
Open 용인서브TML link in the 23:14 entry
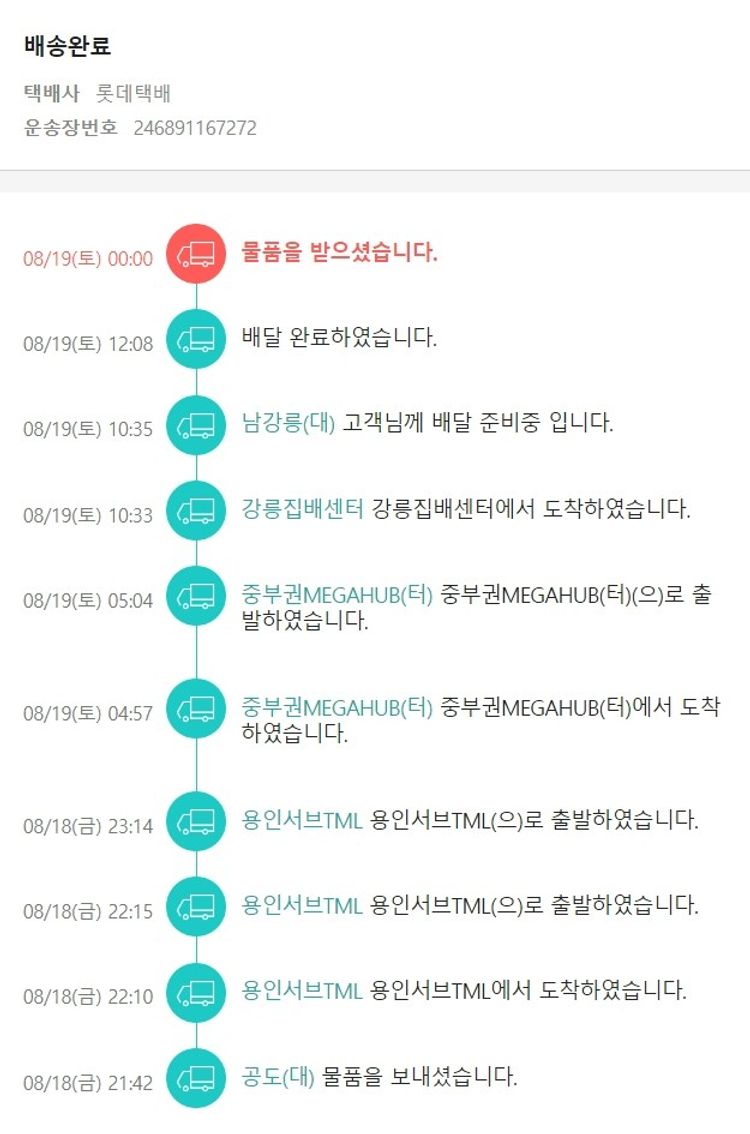(302, 820)
